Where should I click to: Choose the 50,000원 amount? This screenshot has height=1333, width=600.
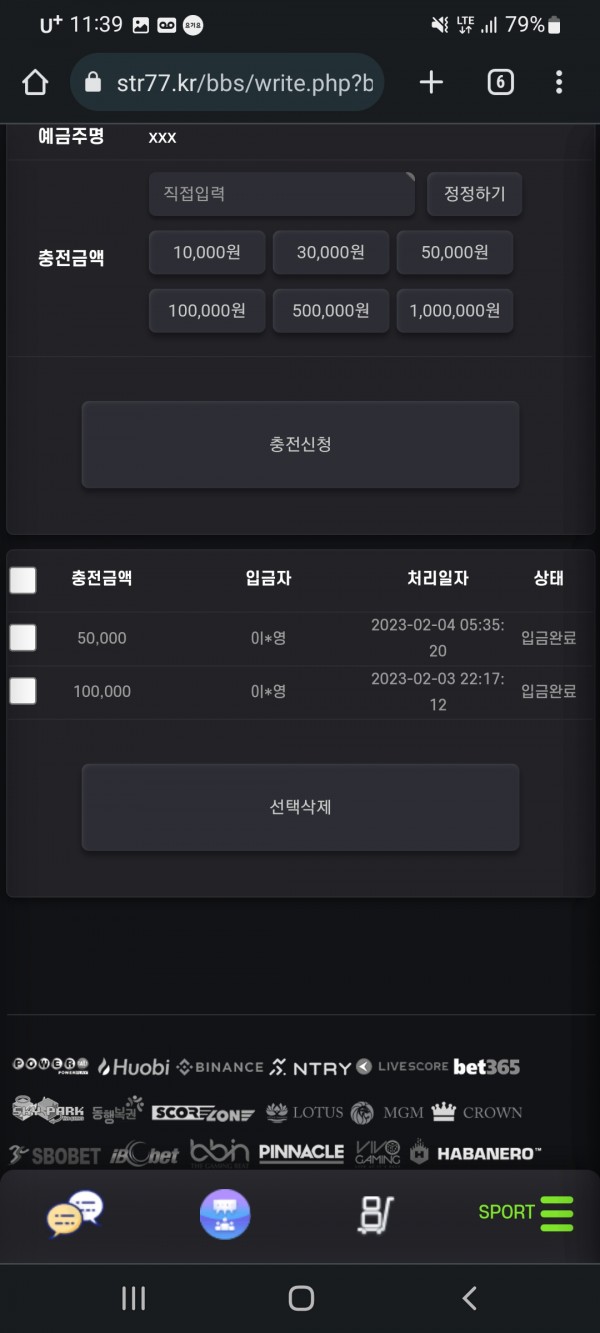pos(454,253)
